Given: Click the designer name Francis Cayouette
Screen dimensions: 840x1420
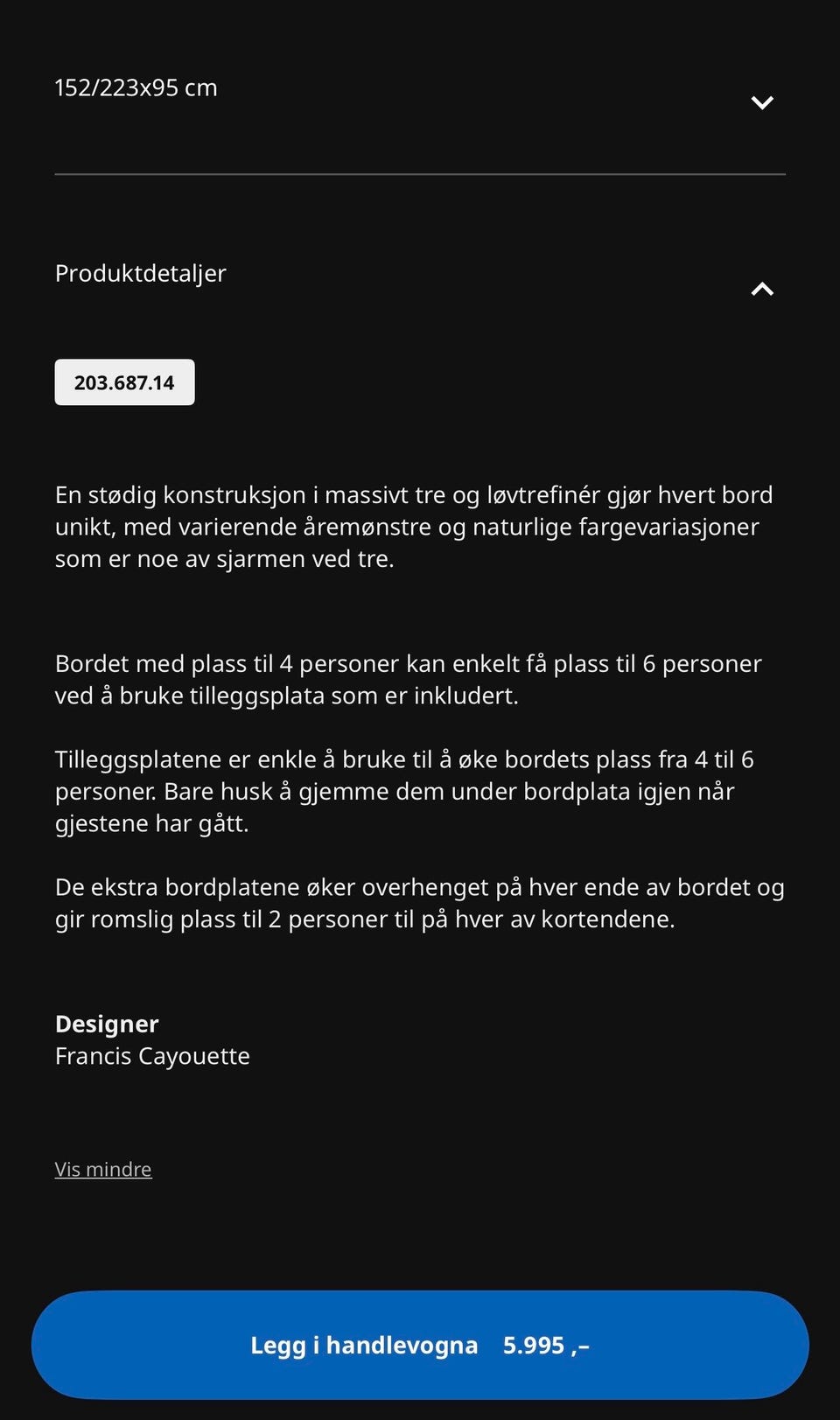Looking at the screenshot, I should (152, 1056).
